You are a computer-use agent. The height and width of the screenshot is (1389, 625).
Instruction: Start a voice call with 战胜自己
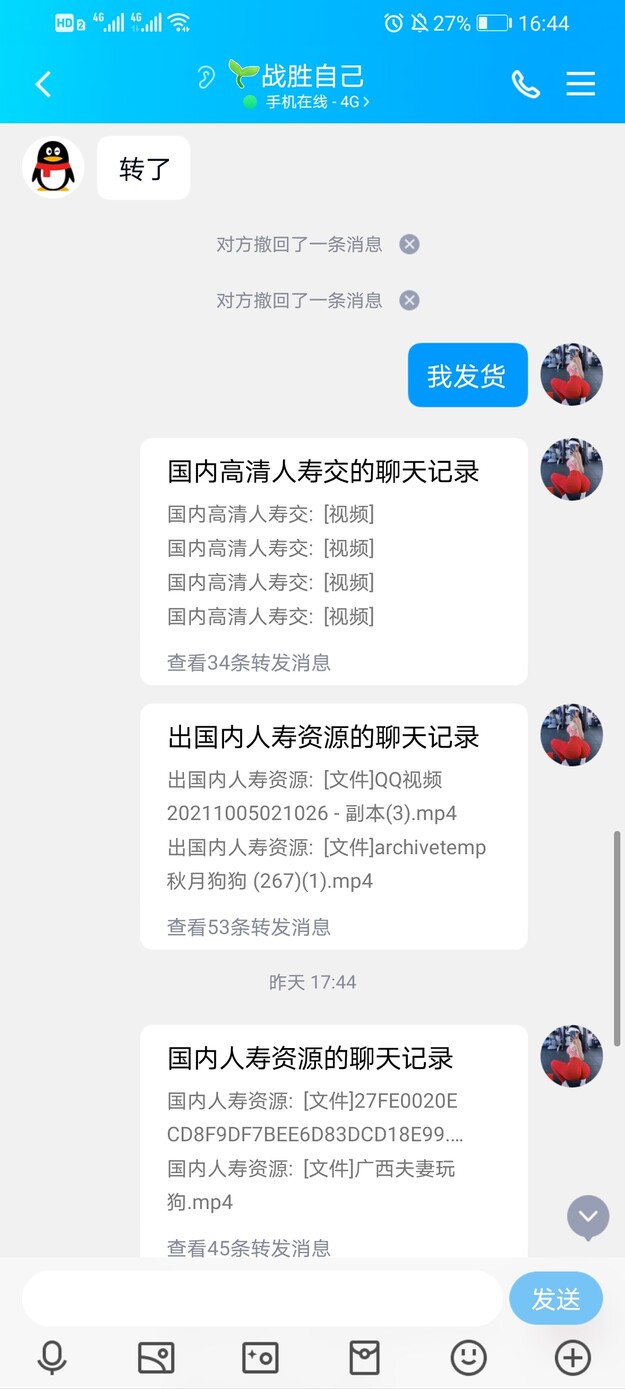526,84
